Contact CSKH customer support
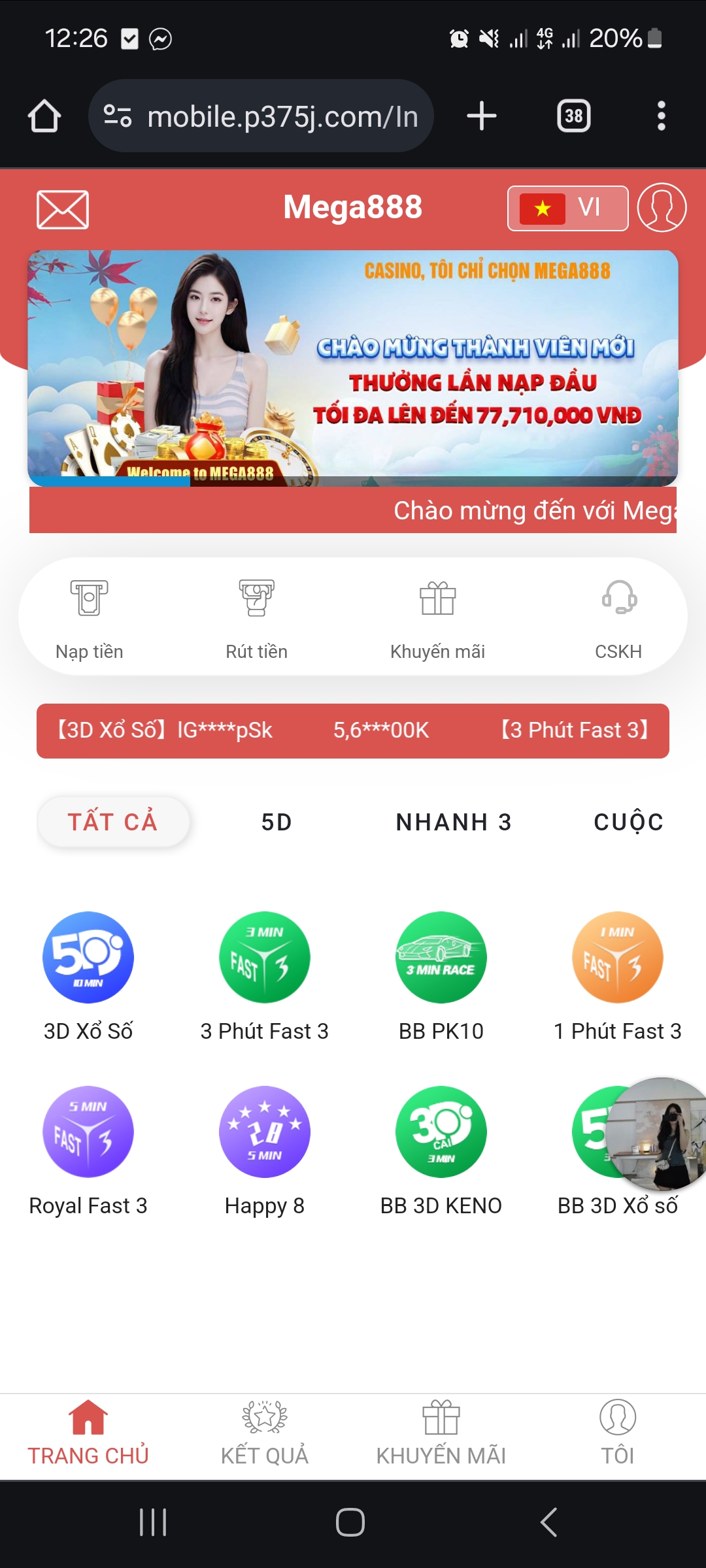Screen dimensions: 706x1568 click(618, 616)
